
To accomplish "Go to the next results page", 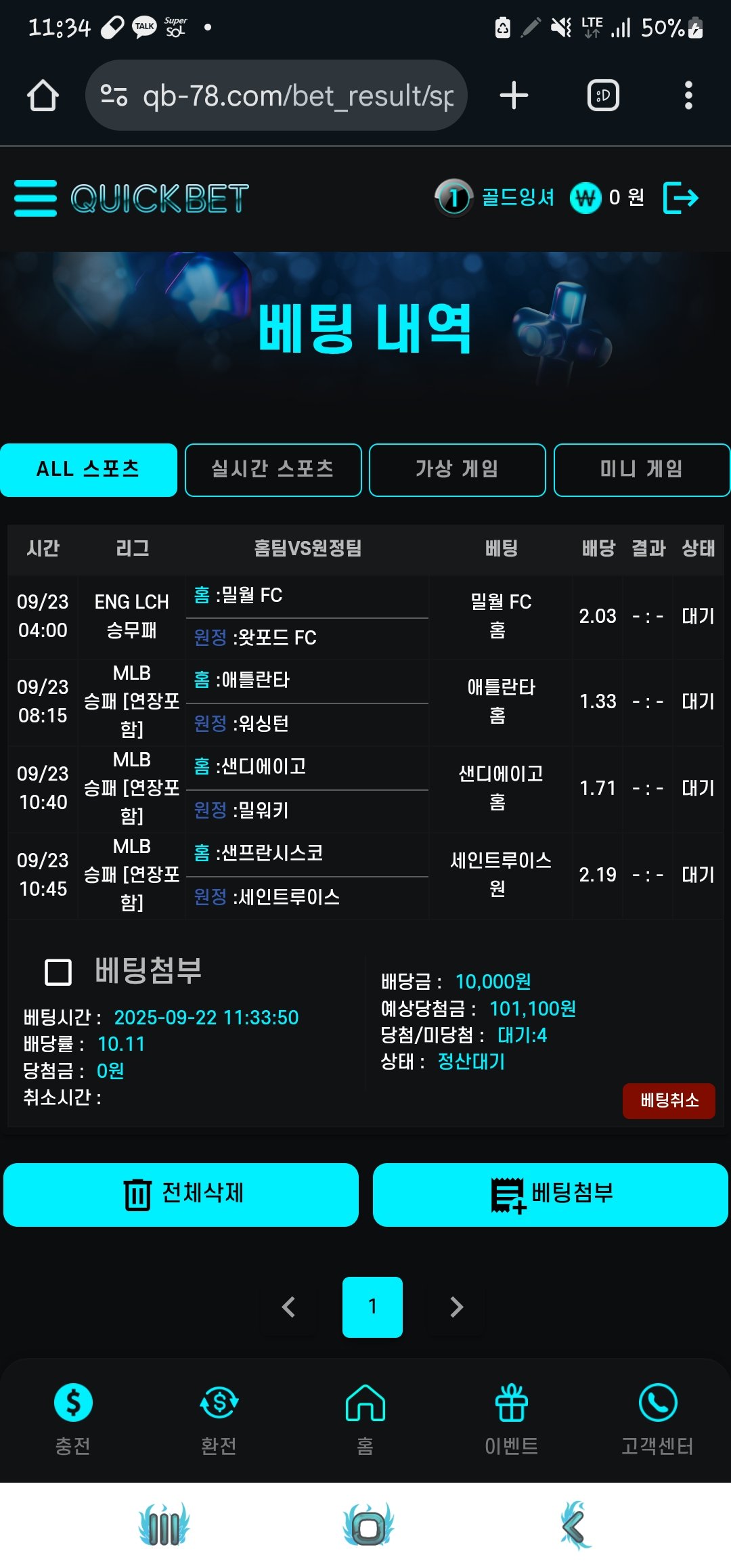I will (456, 1307).
